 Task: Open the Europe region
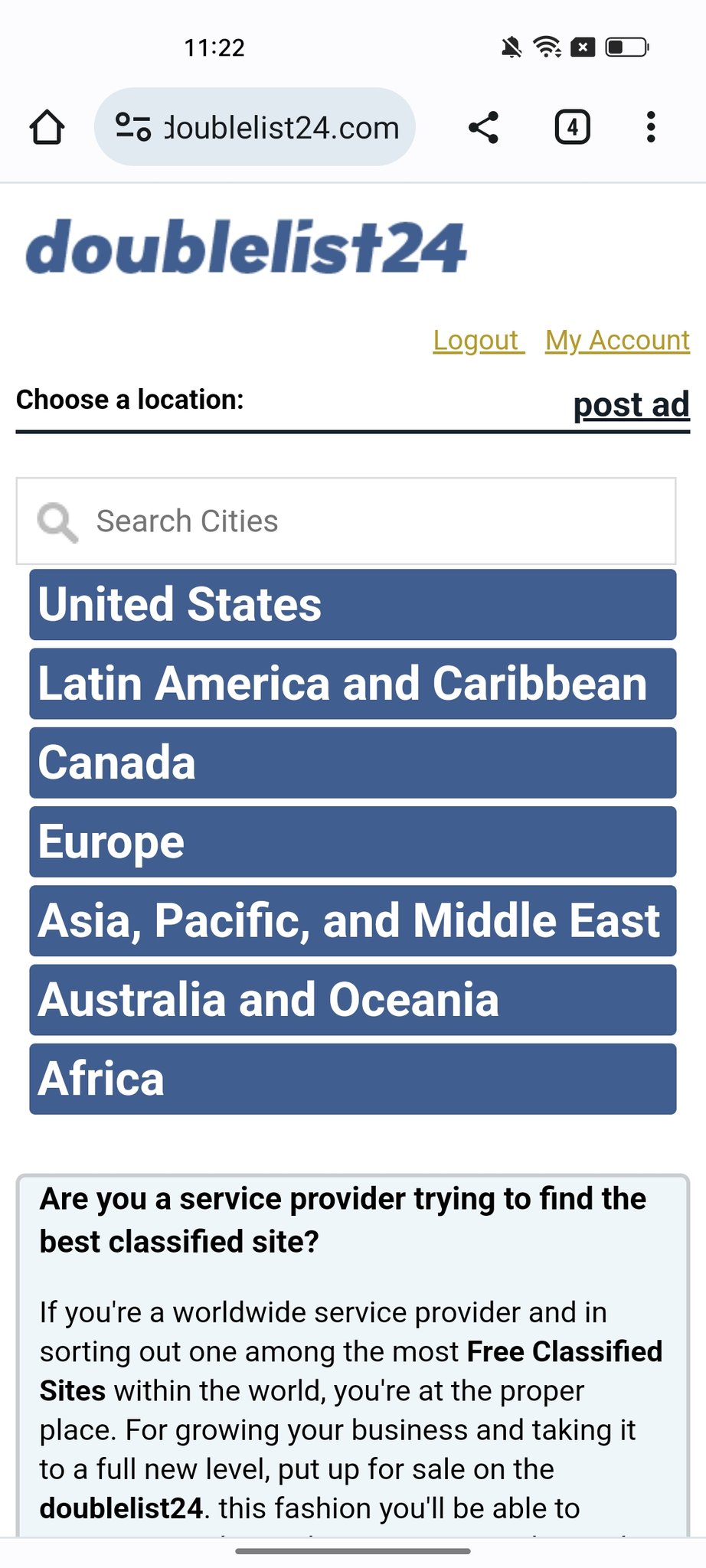[353, 842]
